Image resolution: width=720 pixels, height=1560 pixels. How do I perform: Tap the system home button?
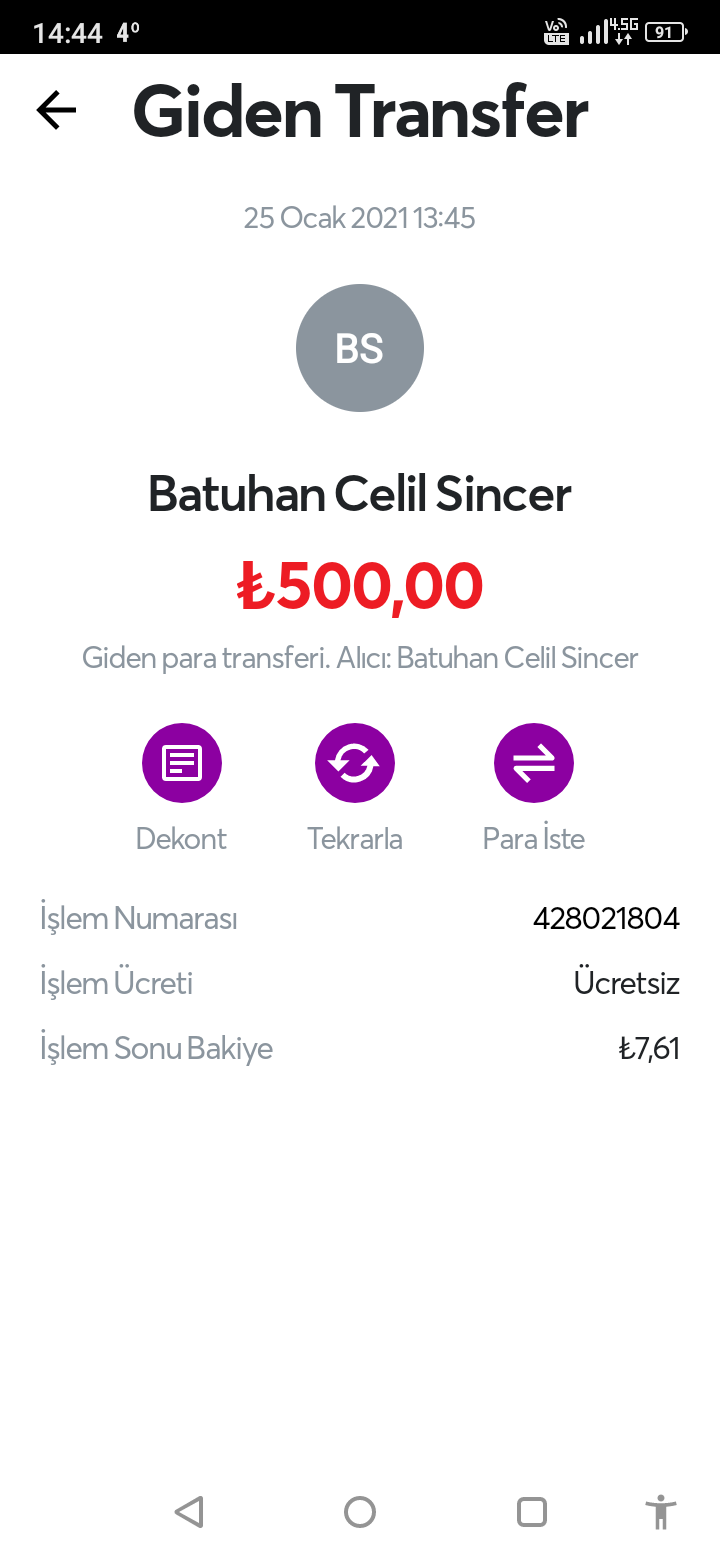[x=360, y=1511]
